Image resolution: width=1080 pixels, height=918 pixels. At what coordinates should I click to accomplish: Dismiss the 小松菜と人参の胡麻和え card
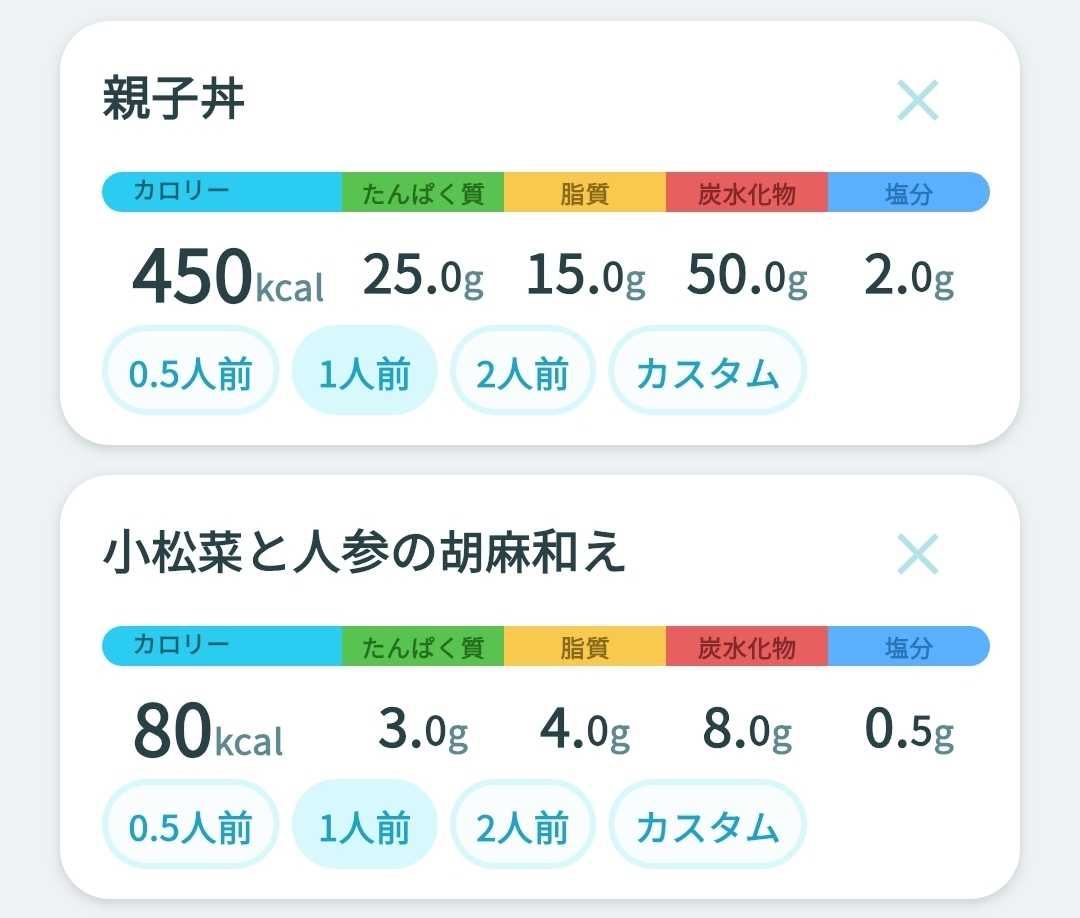point(917,554)
